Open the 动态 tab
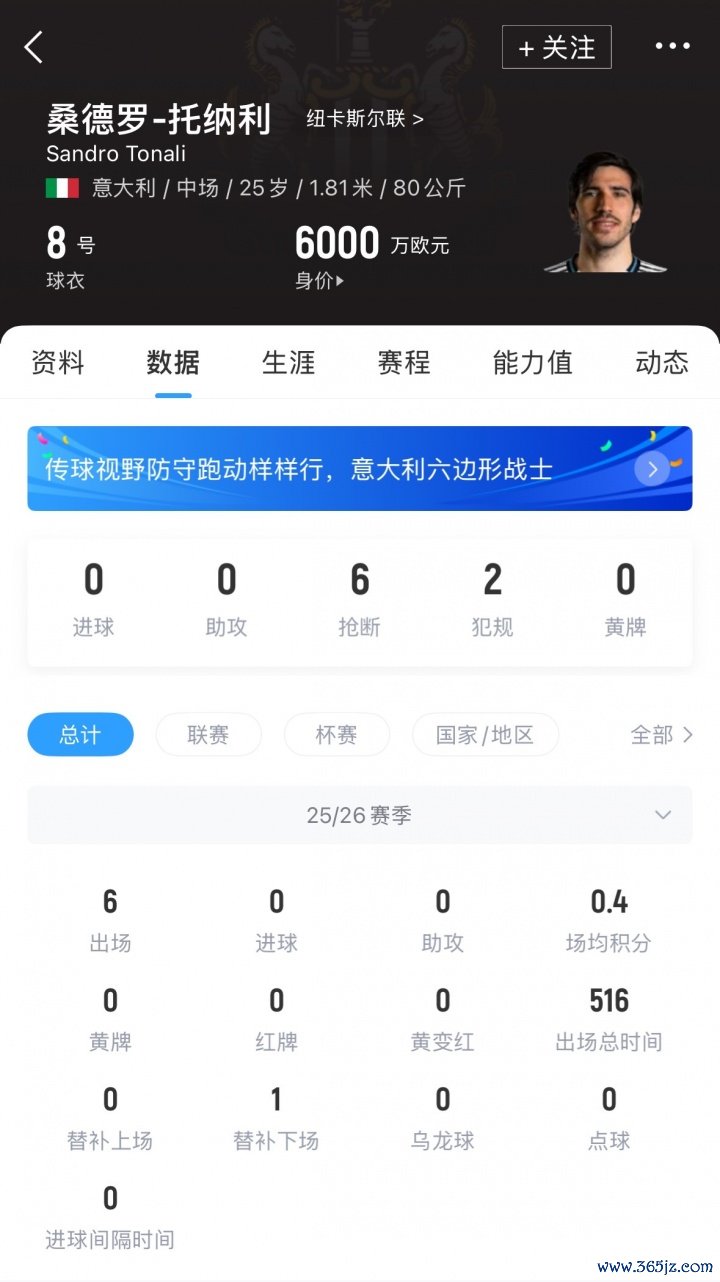Screen dimensions: 720x1282 coord(661,362)
